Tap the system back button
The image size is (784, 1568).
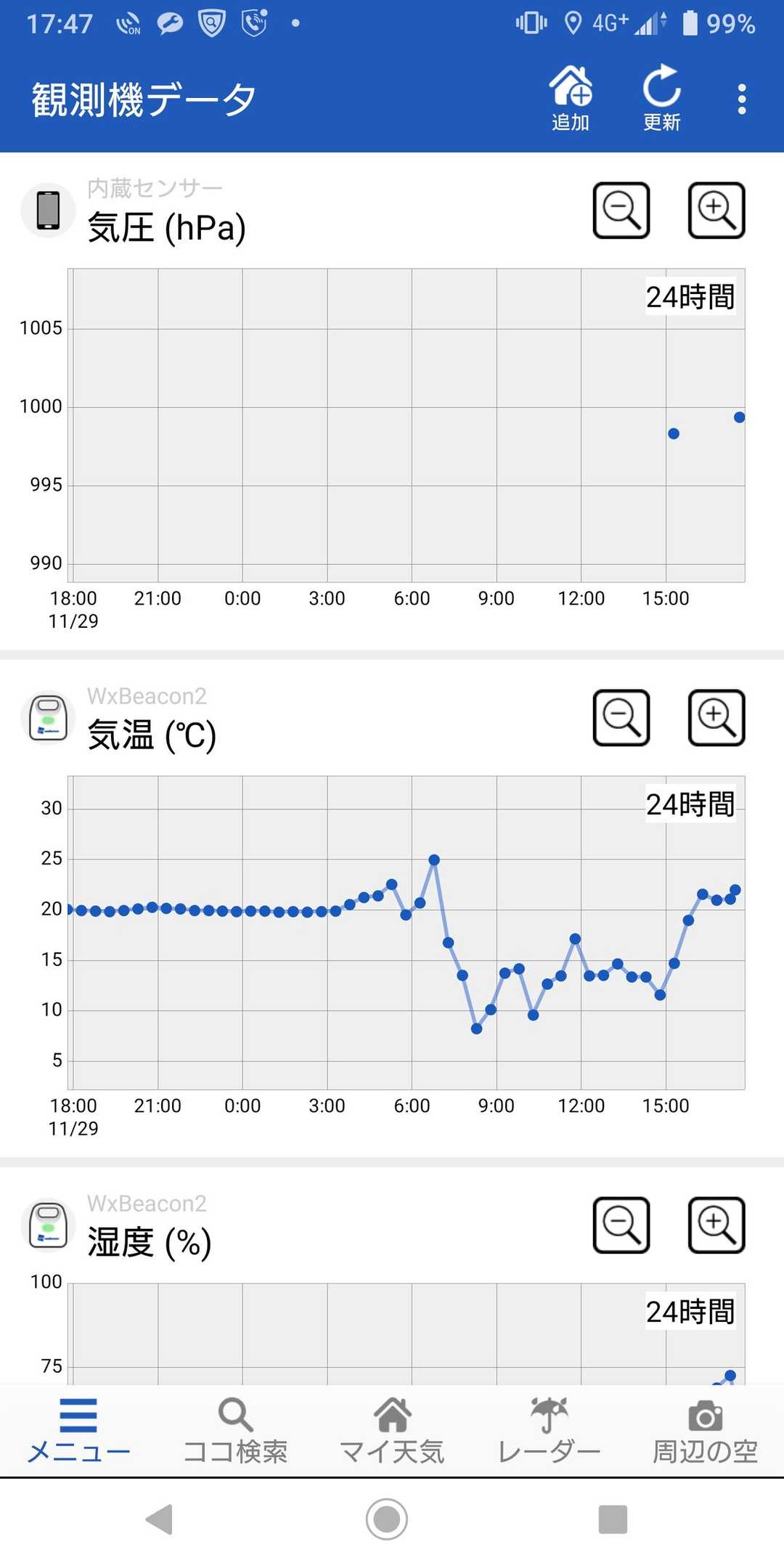[160, 1519]
